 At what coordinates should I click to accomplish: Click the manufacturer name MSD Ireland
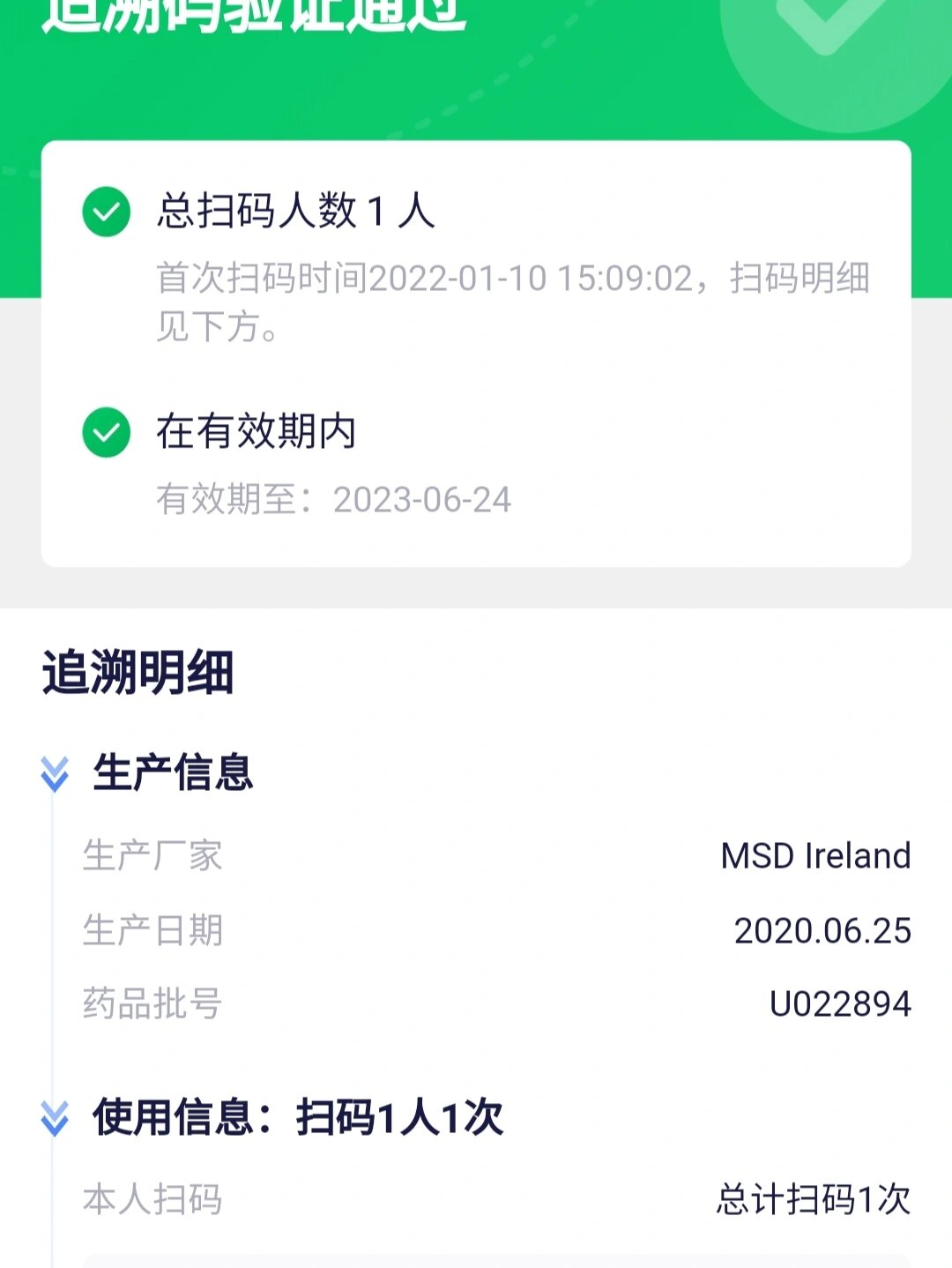(815, 855)
